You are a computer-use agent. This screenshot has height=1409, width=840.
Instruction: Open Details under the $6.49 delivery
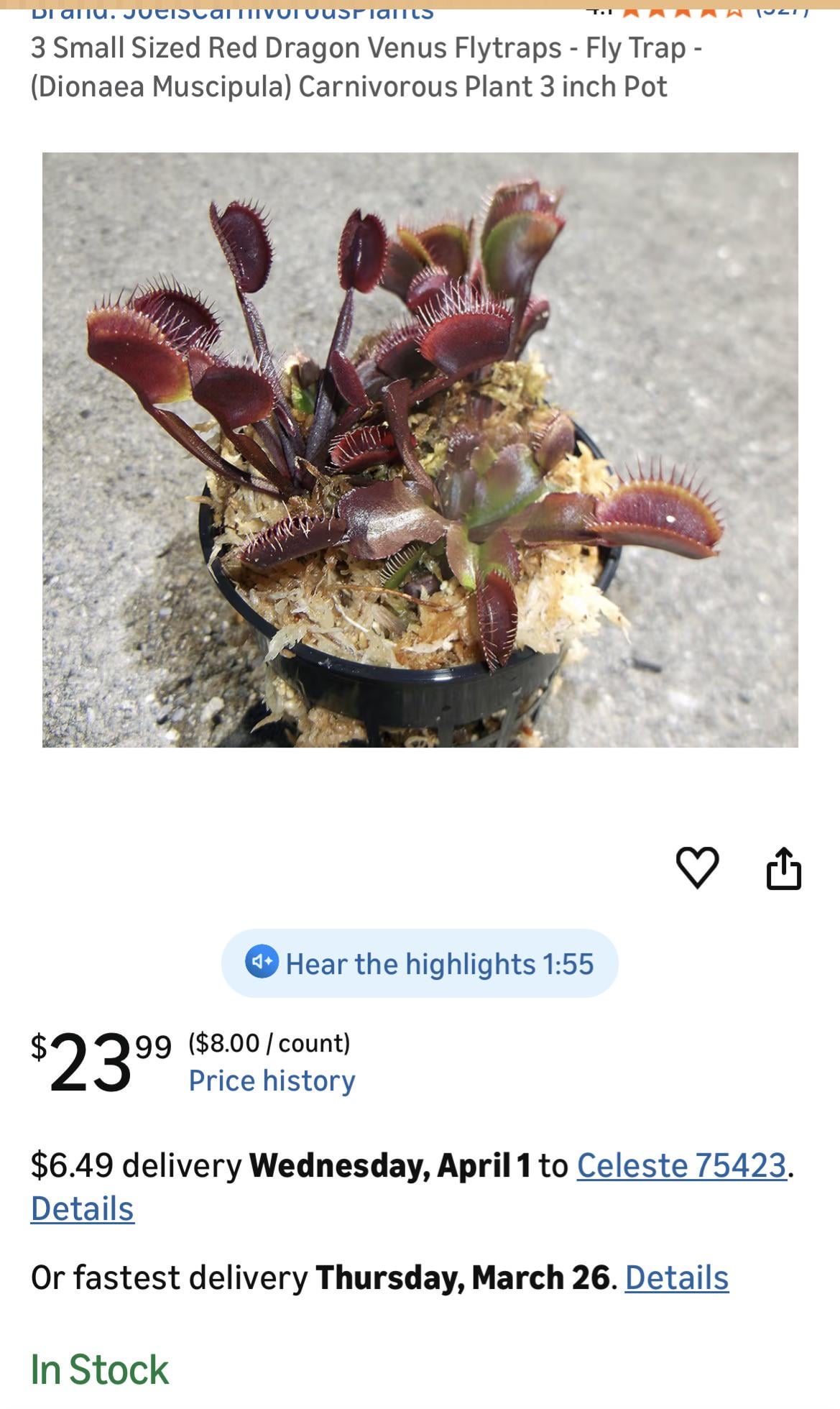82,1208
